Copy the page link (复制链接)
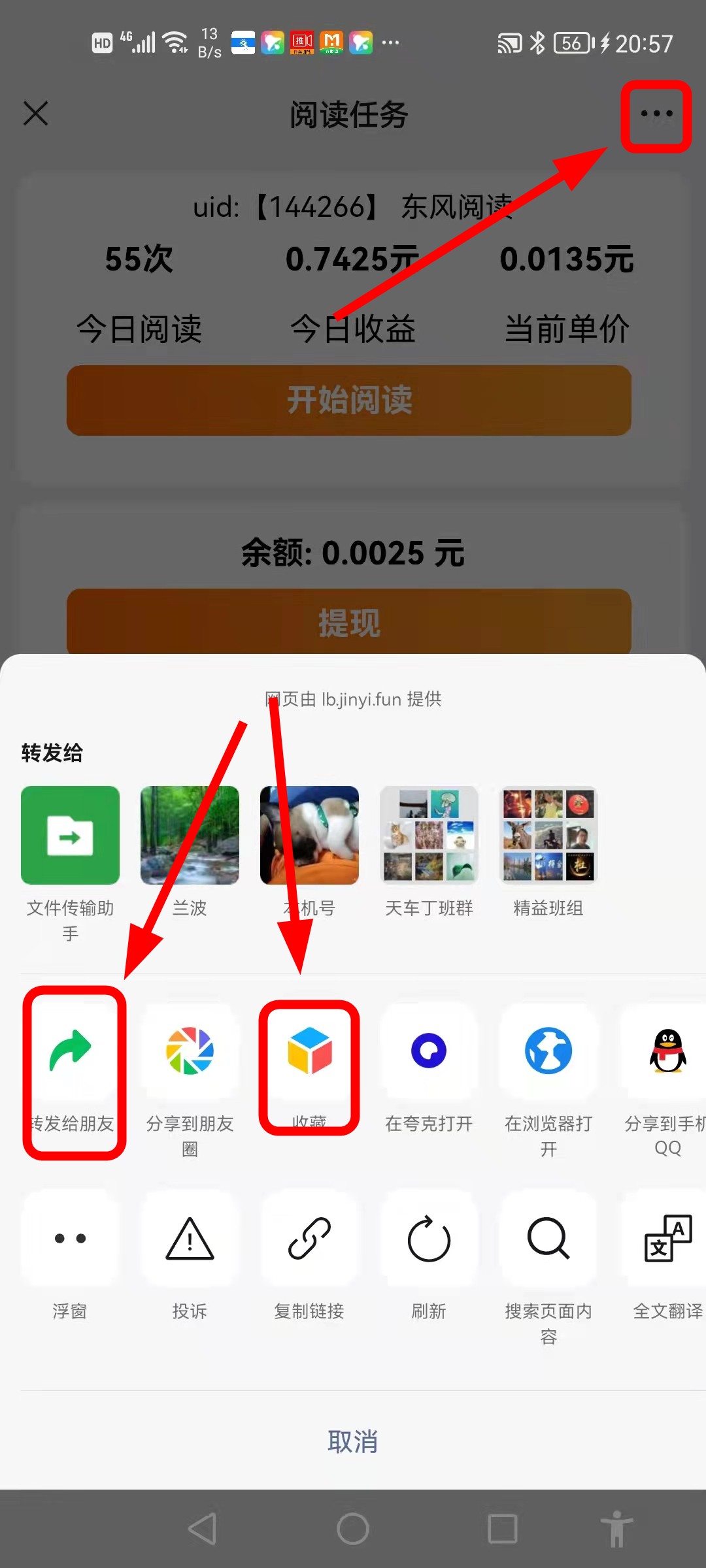This screenshot has width=706, height=1568. [309, 1239]
